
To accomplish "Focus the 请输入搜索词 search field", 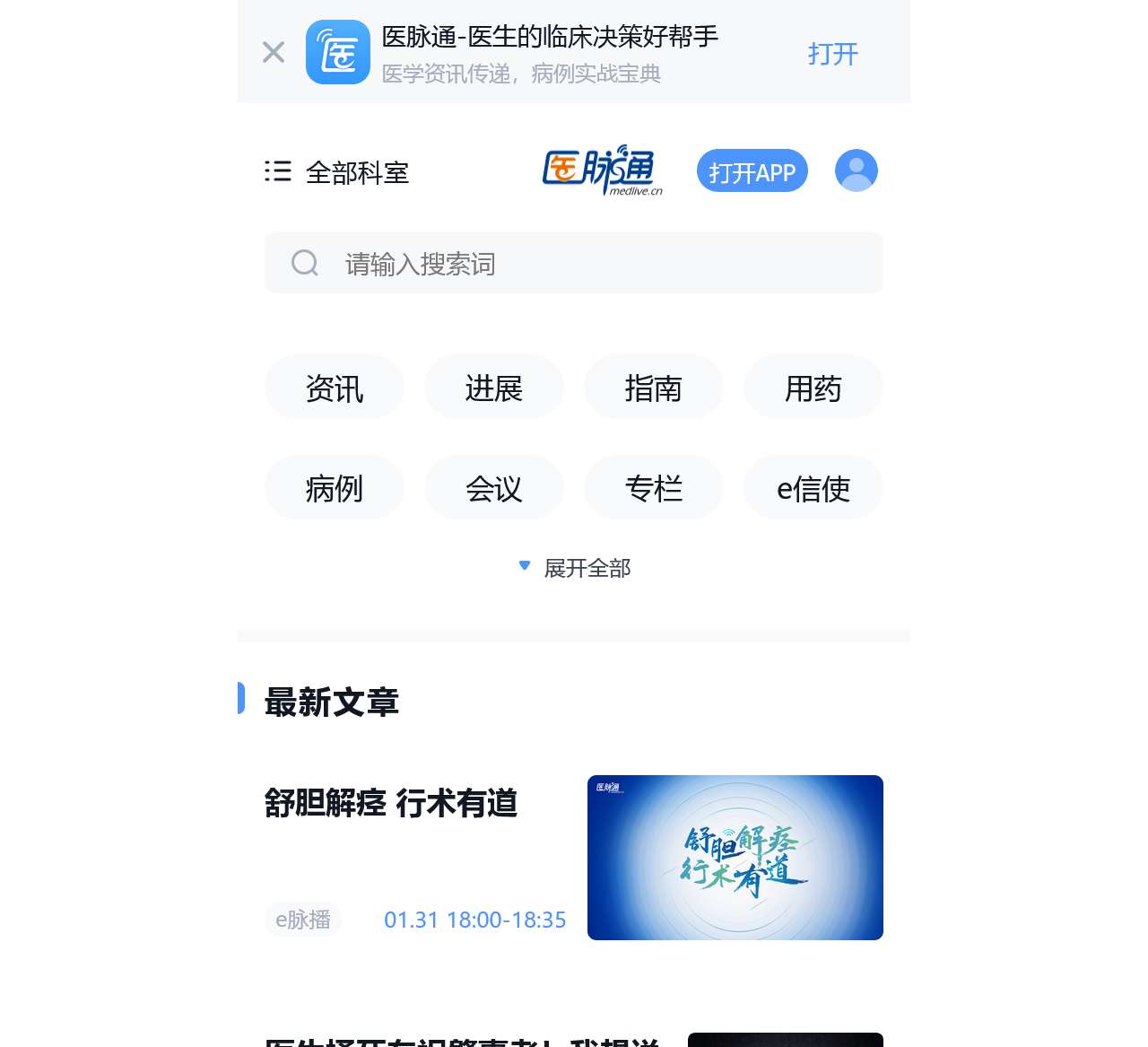I will (x=574, y=263).
